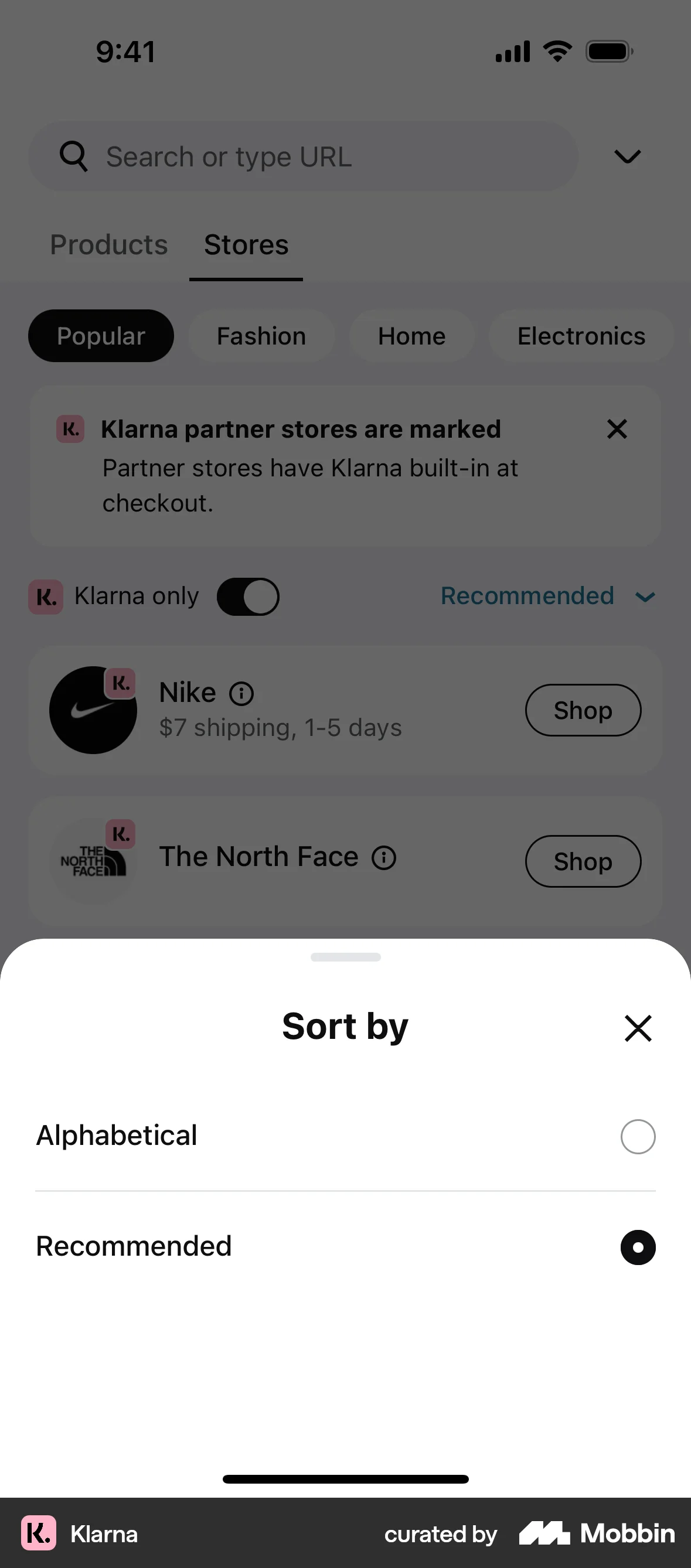Switch to the Products tab
Viewport: 691px width, 1568px height.
tap(108, 246)
